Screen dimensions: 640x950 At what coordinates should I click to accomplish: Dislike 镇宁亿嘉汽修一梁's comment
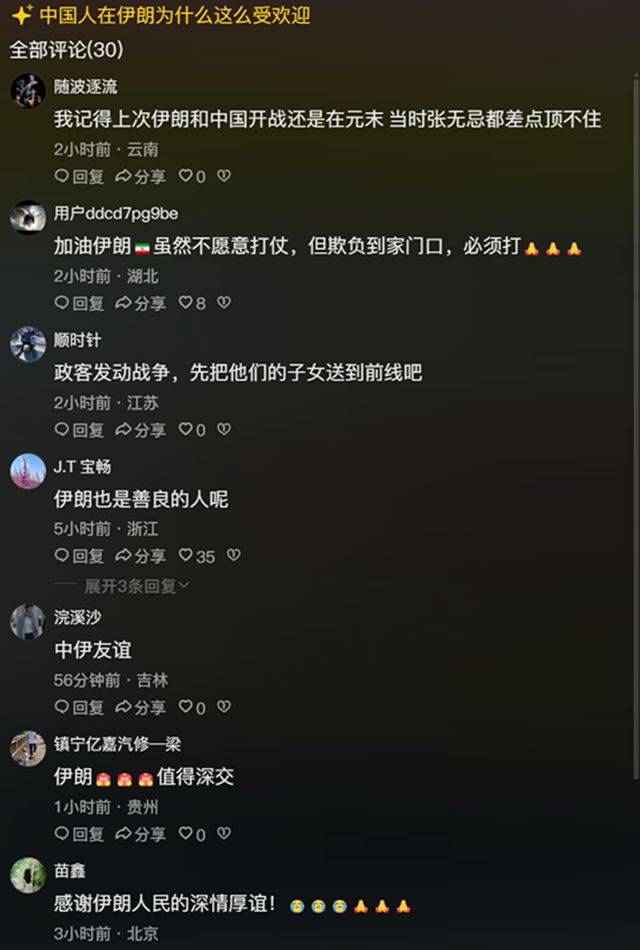pos(224,834)
